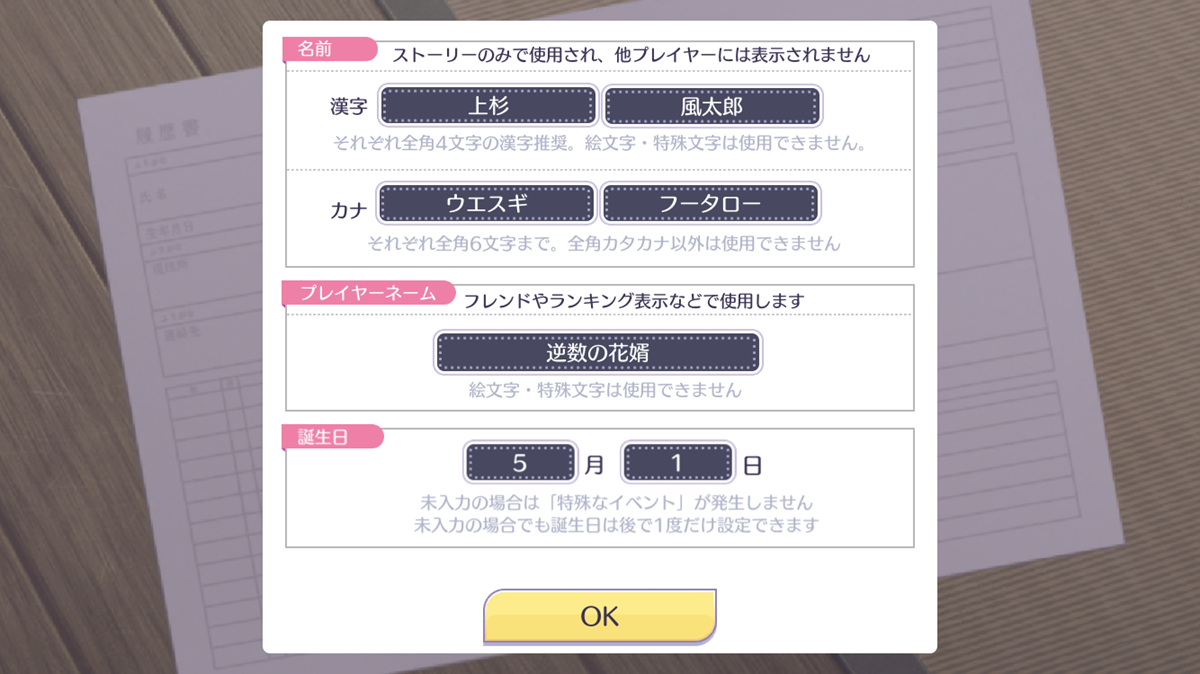
Task: Edit the kanji surname field 上杉
Action: point(487,105)
